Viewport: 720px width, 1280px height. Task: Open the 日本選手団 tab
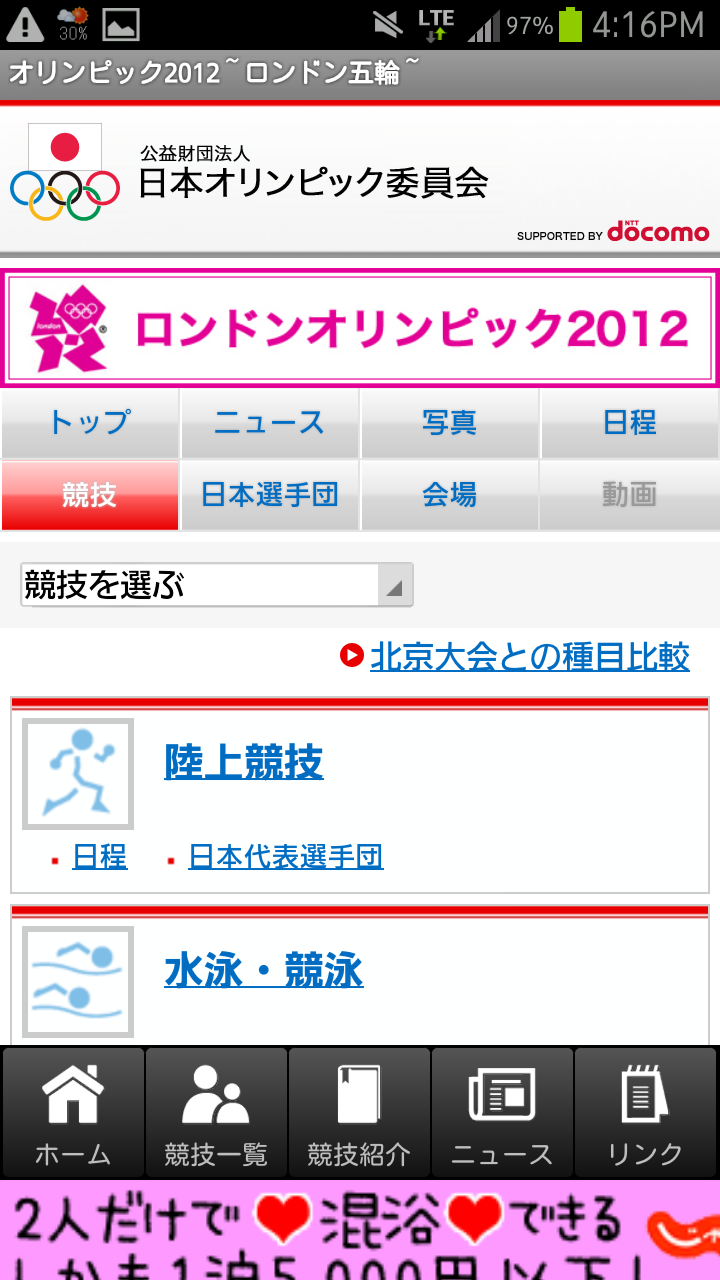tap(270, 495)
